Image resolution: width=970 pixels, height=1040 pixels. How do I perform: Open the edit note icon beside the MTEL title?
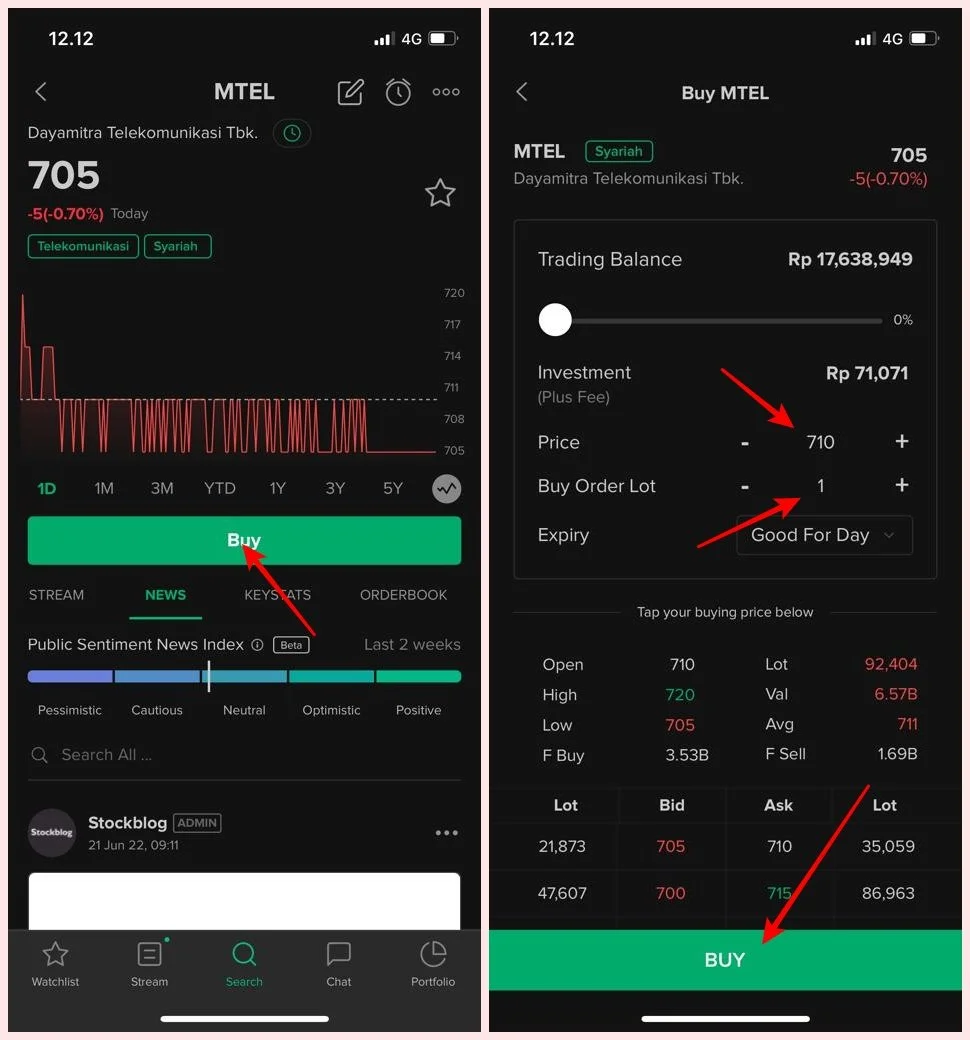[x=350, y=92]
